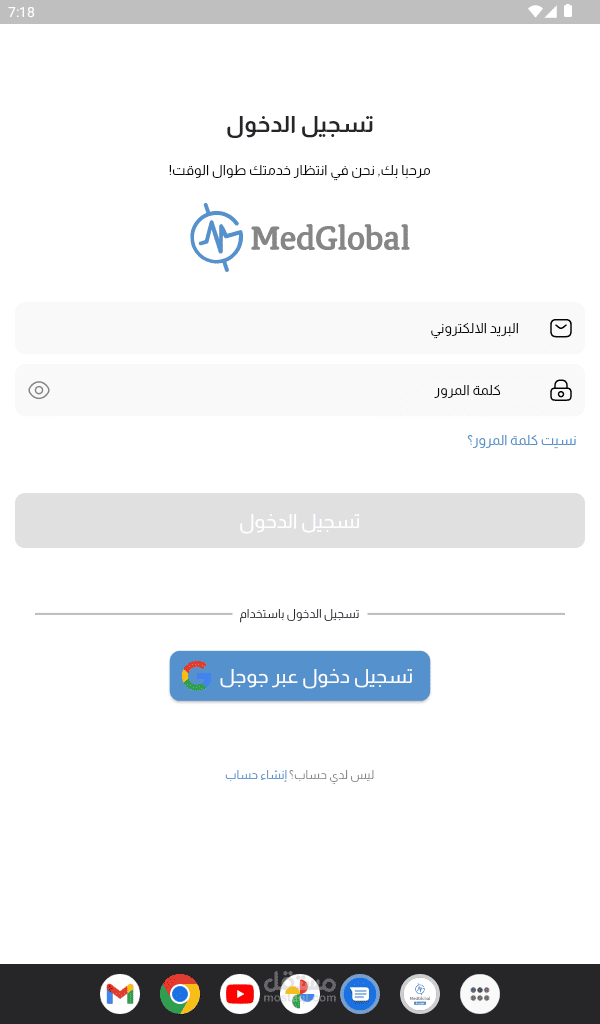Open the create account link
The image size is (600, 1024).
coord(256,775)
